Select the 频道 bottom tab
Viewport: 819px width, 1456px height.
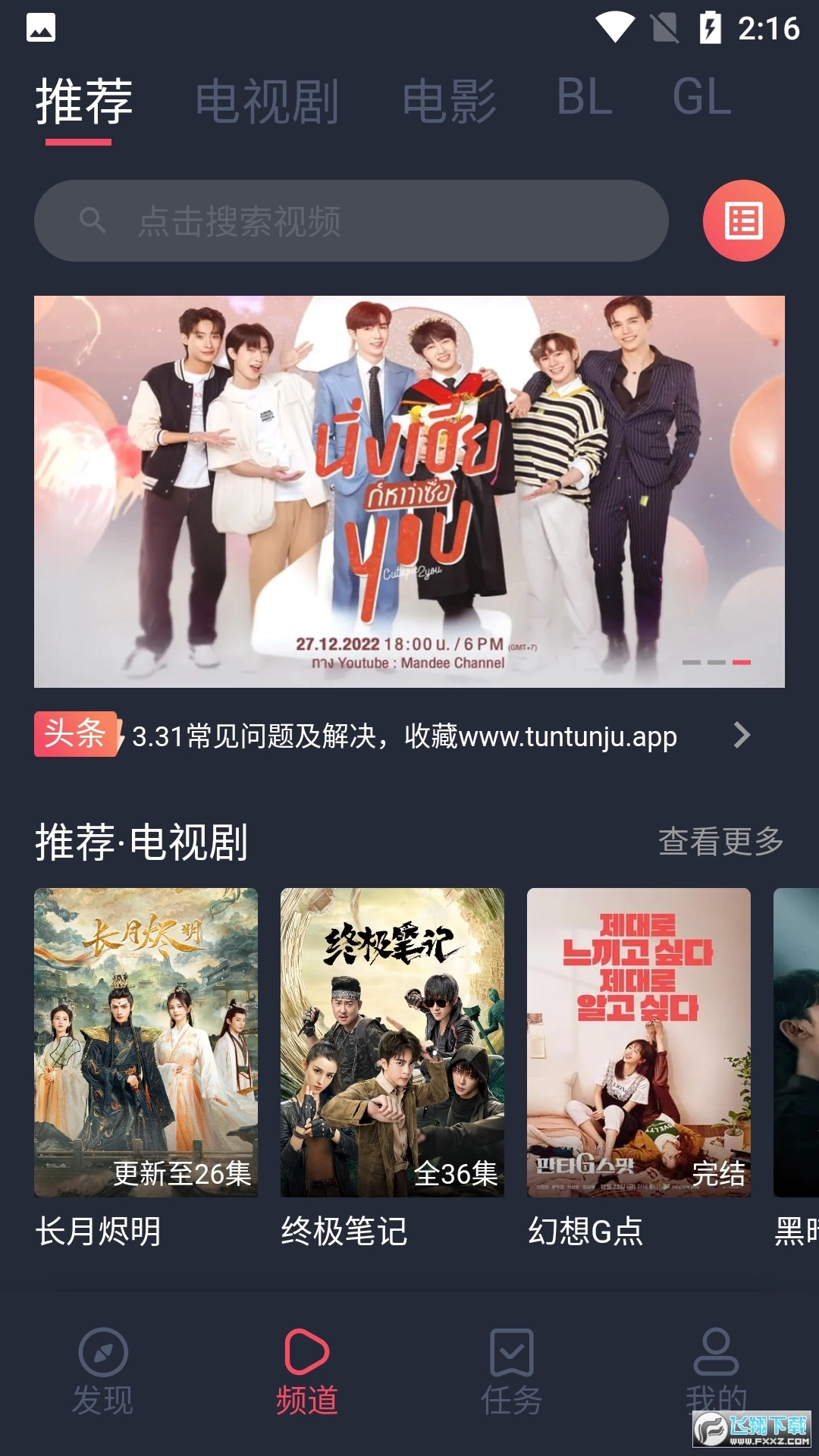click(307, 1372)
